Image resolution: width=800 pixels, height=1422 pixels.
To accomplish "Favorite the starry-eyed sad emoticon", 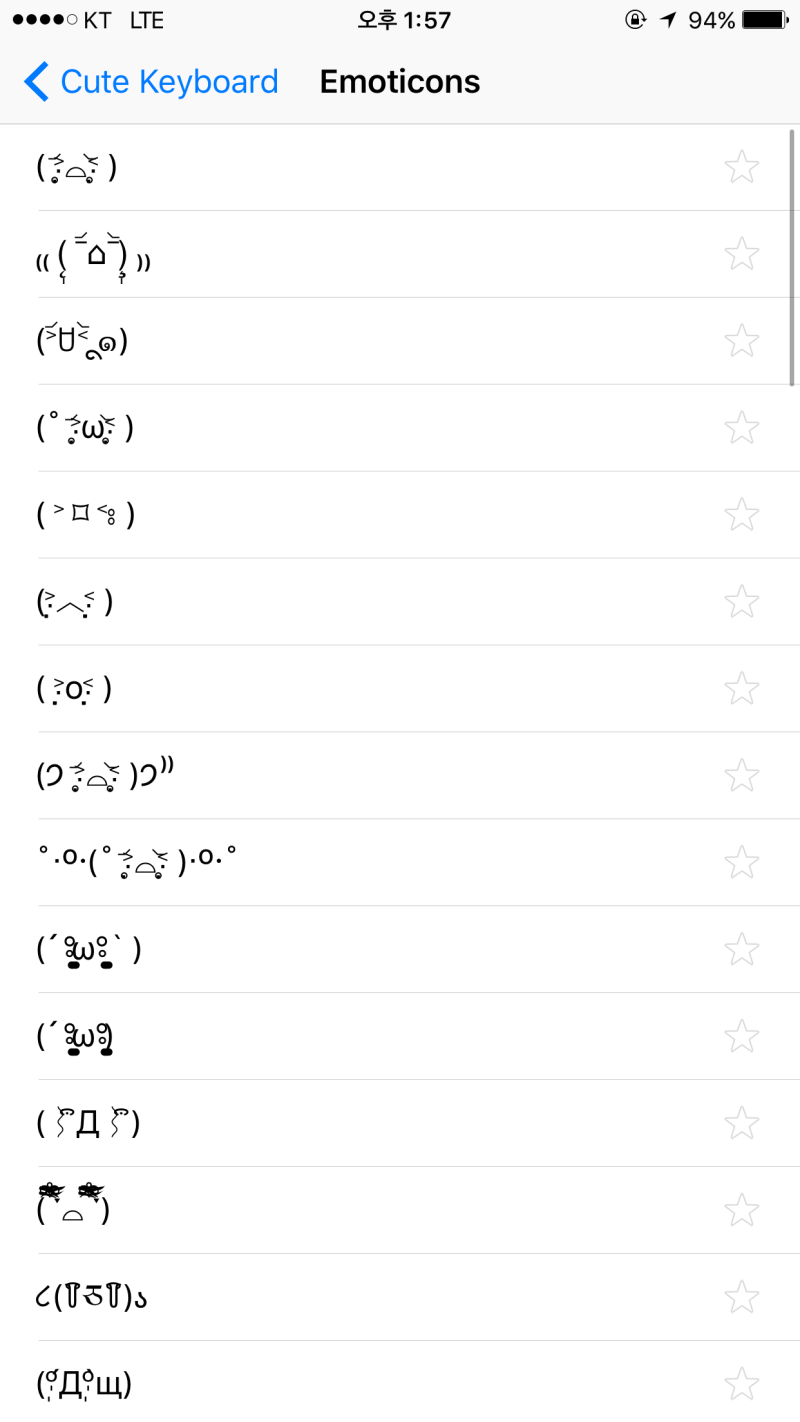I will click(742, 1210).
